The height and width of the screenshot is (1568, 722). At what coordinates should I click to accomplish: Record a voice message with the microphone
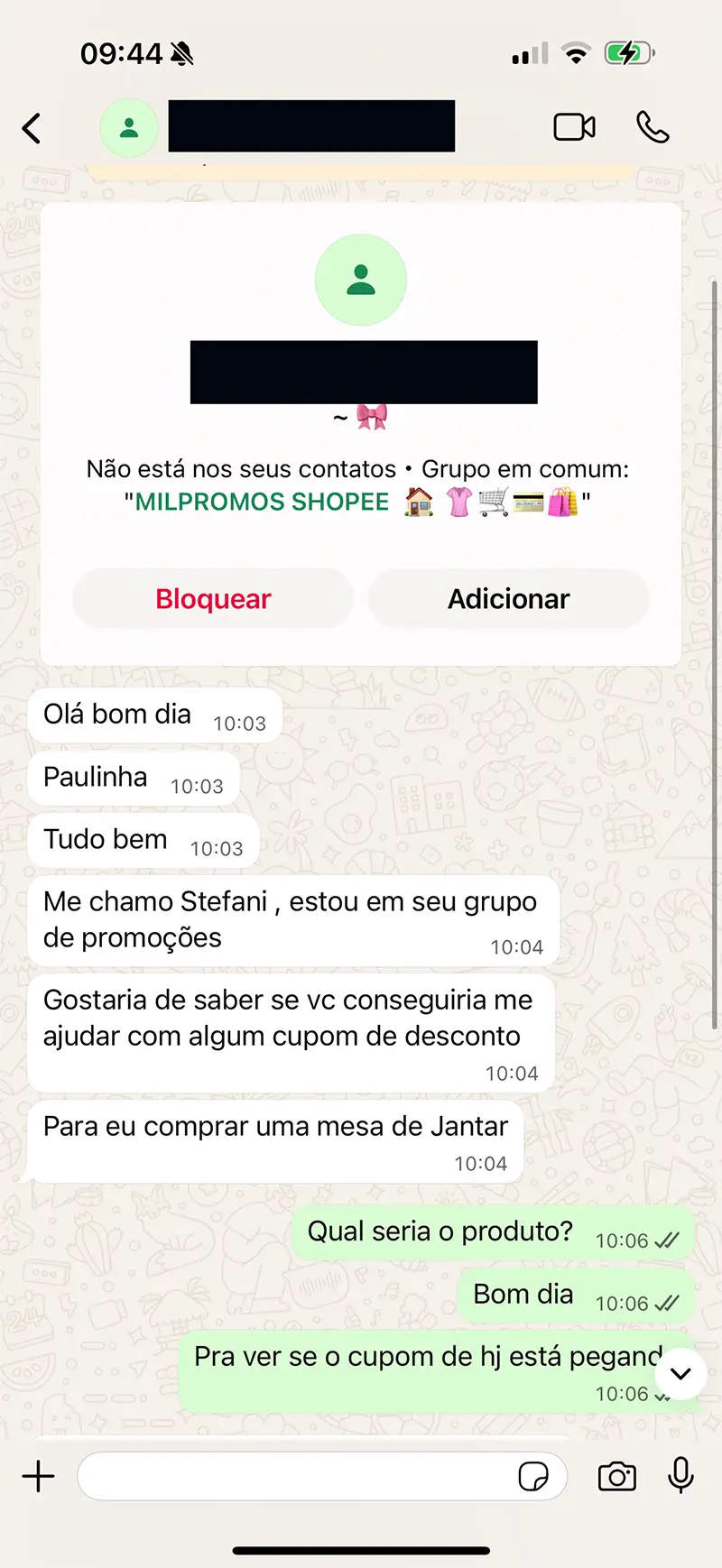click(x=681, y=1476)
